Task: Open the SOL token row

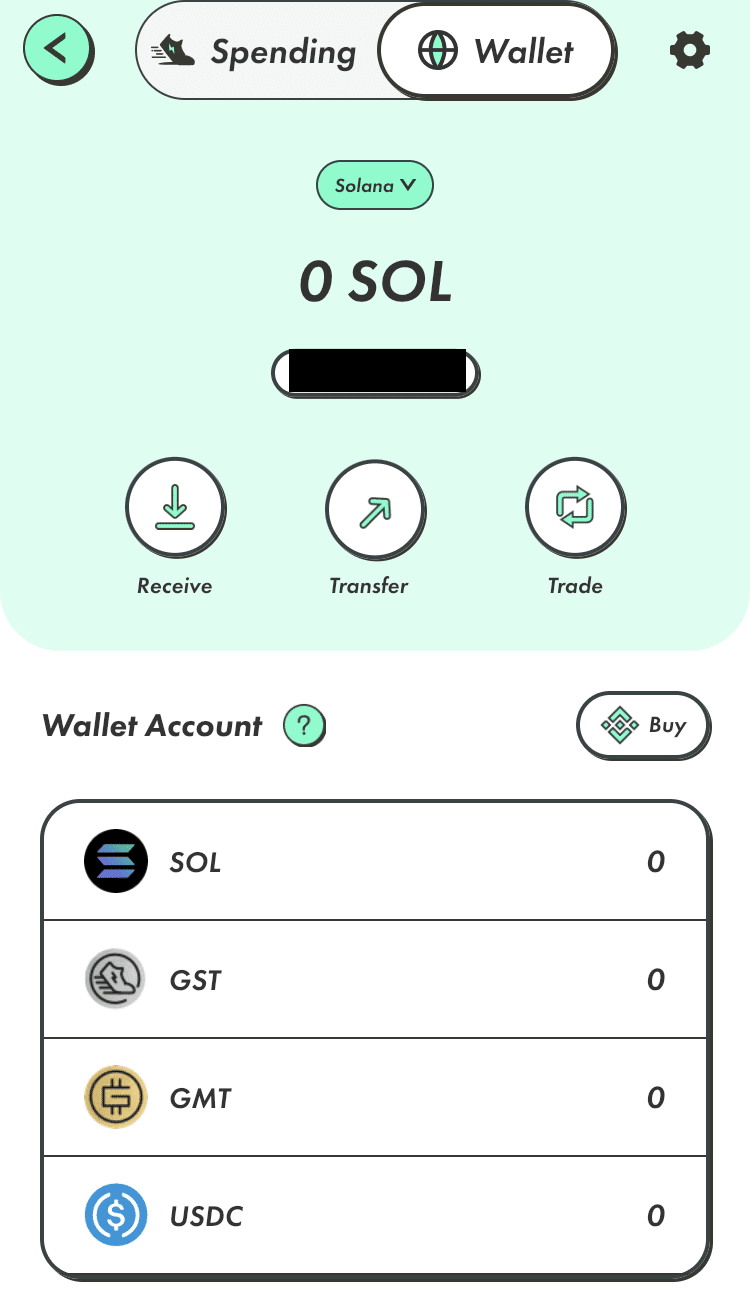Action: tap(375, 861)
